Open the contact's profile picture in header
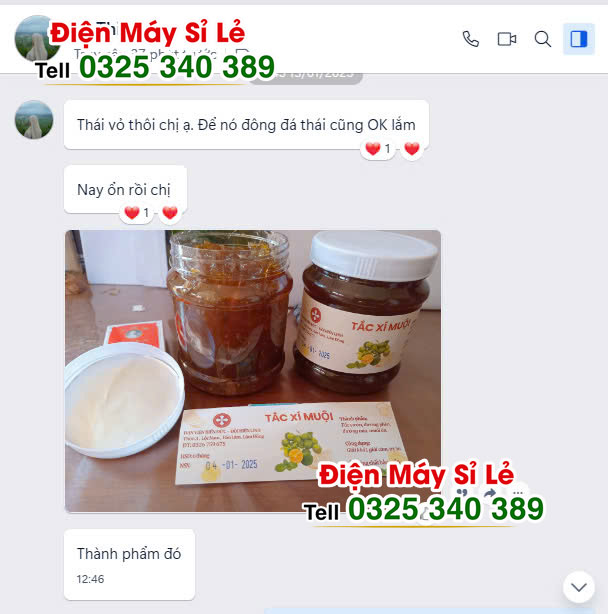 [x=34, y=39]
